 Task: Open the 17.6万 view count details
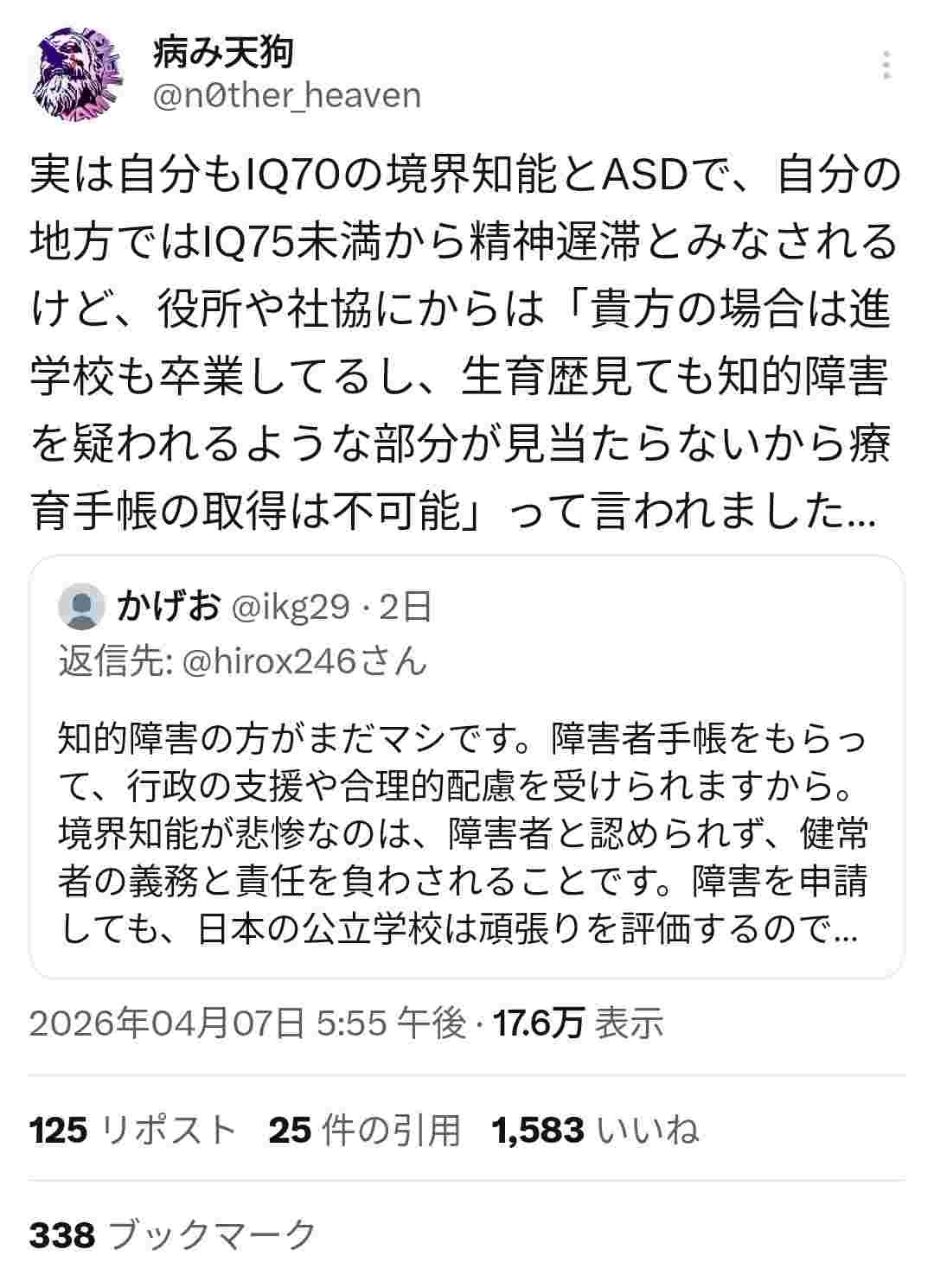[578, 1023]
